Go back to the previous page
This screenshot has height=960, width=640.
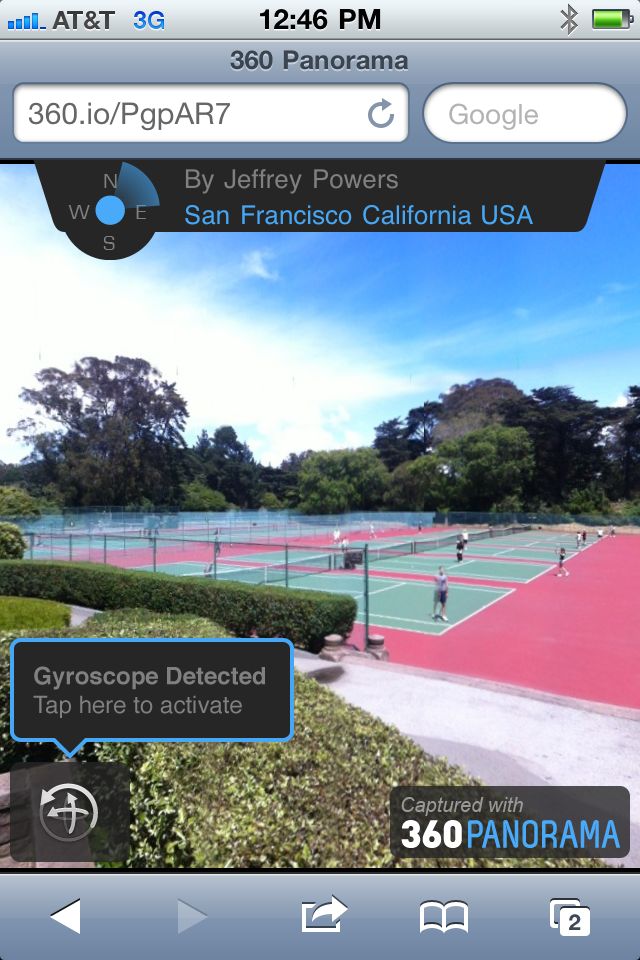click(x=66, y=916)
